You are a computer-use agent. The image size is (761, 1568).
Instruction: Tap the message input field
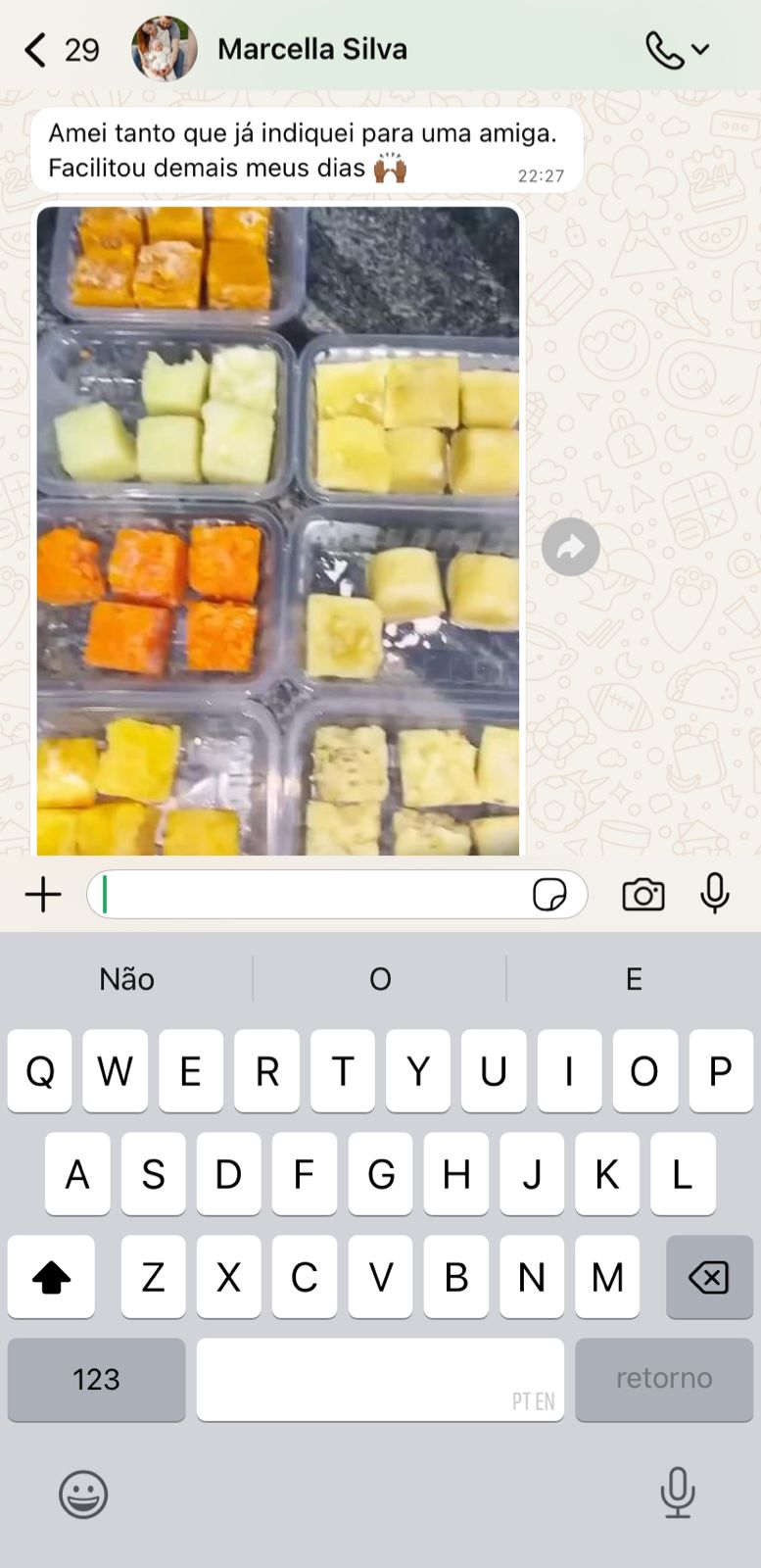[x=294, y=894]
